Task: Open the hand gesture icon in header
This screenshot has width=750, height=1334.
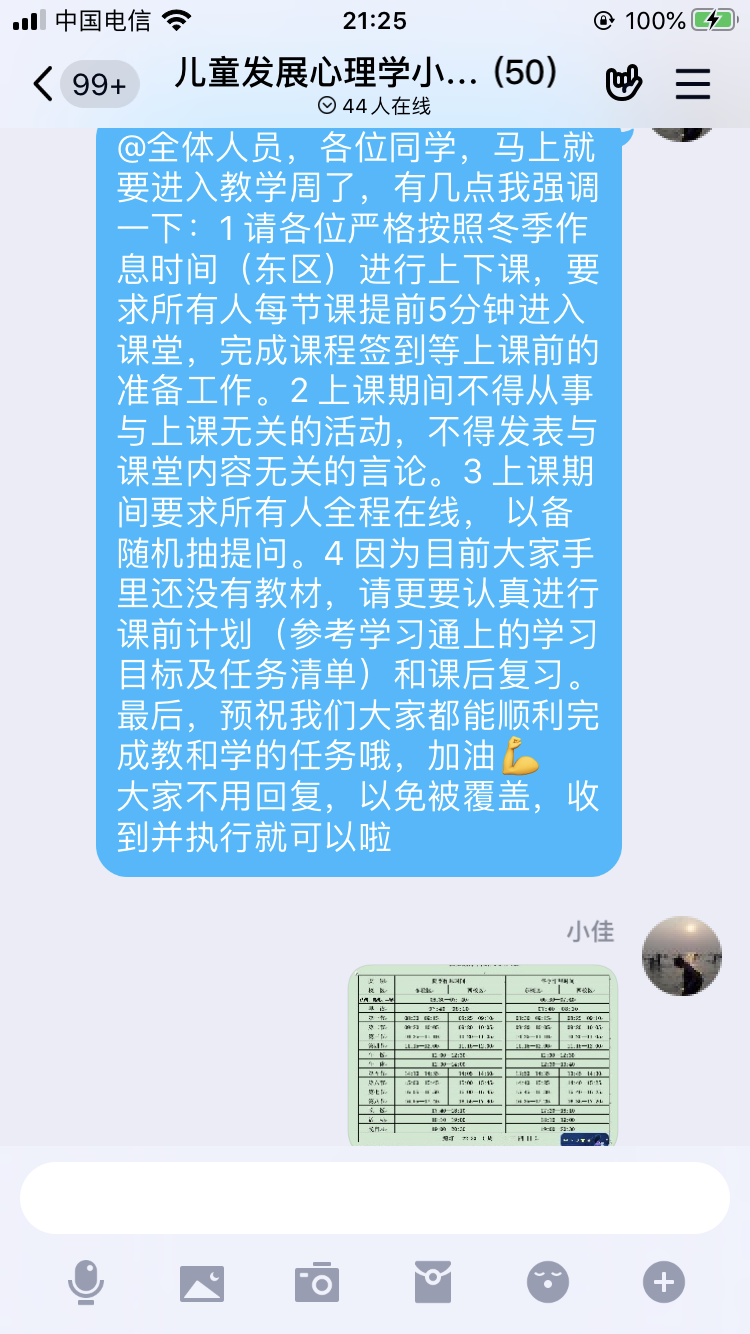Action: click(x=624, y=84)
